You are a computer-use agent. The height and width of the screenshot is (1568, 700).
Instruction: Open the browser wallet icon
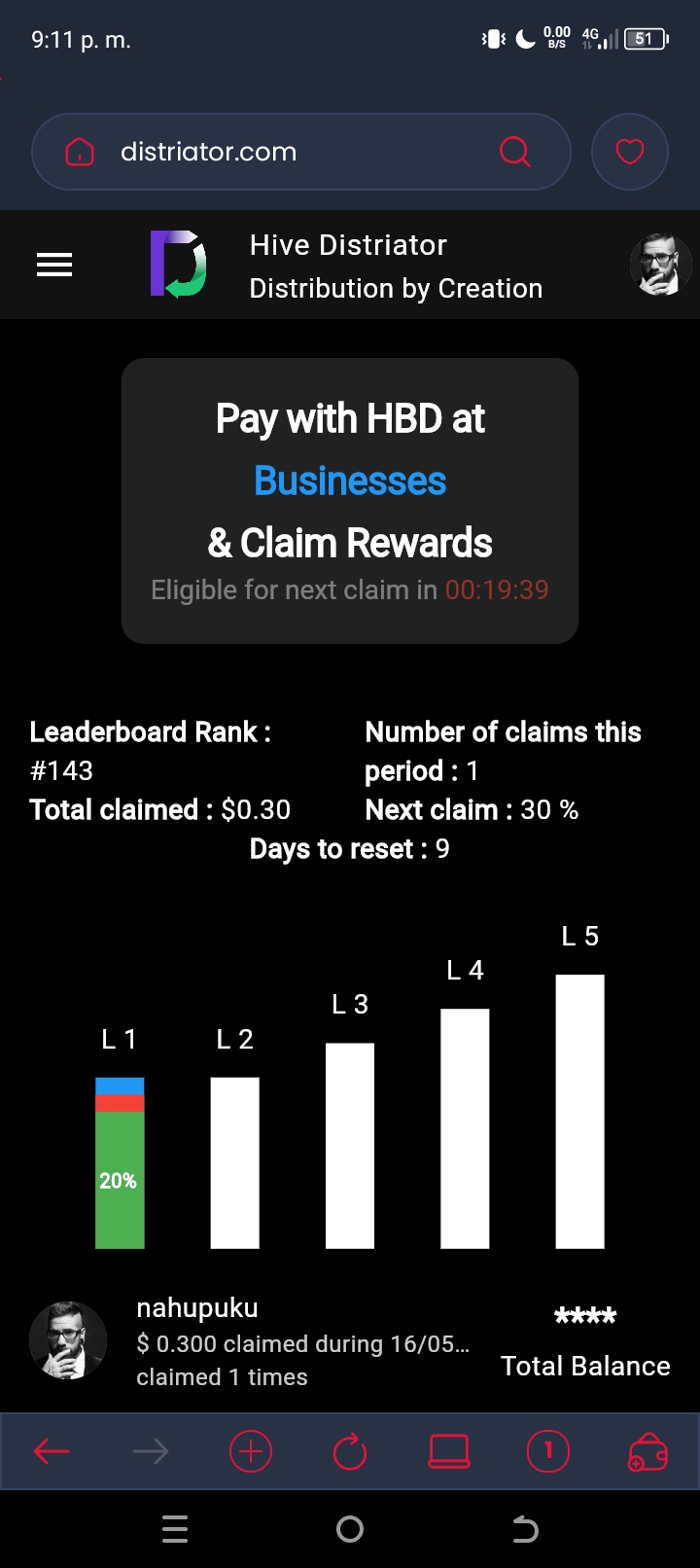[648, 1452]
